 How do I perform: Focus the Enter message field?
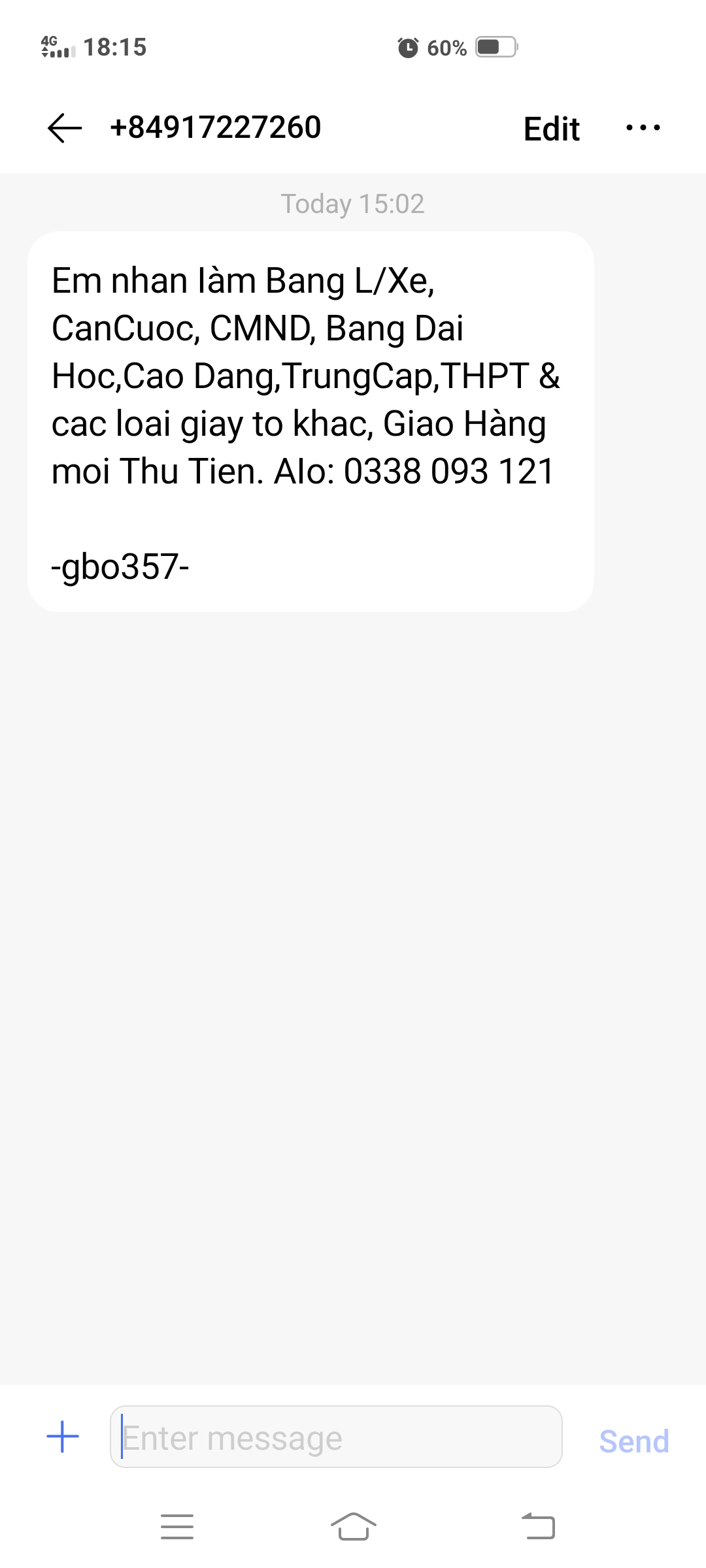pyautogui.click(x=336, y=1437)
